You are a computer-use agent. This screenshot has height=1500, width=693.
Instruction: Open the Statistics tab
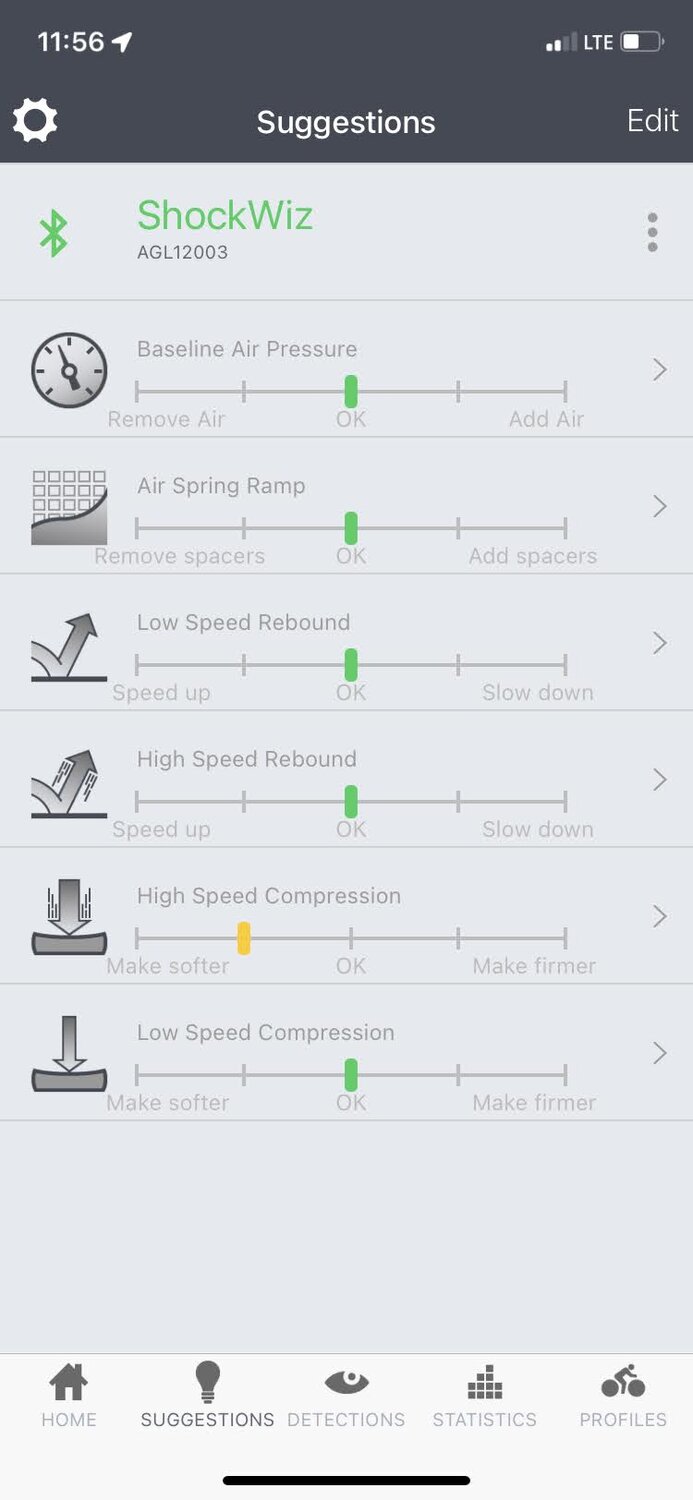484,1396
